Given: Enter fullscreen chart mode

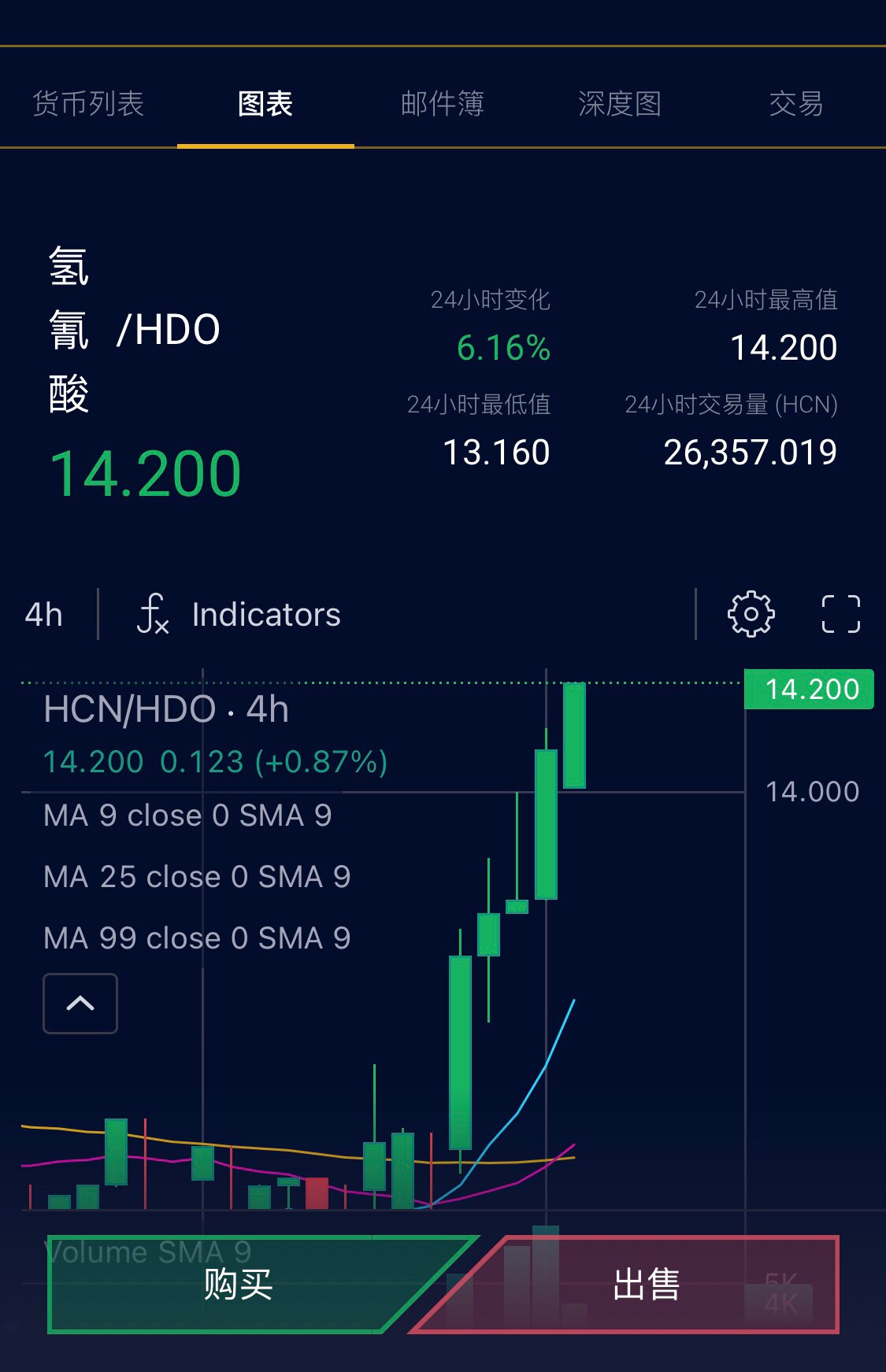Looking at the screenshot, I should [840, 614].
